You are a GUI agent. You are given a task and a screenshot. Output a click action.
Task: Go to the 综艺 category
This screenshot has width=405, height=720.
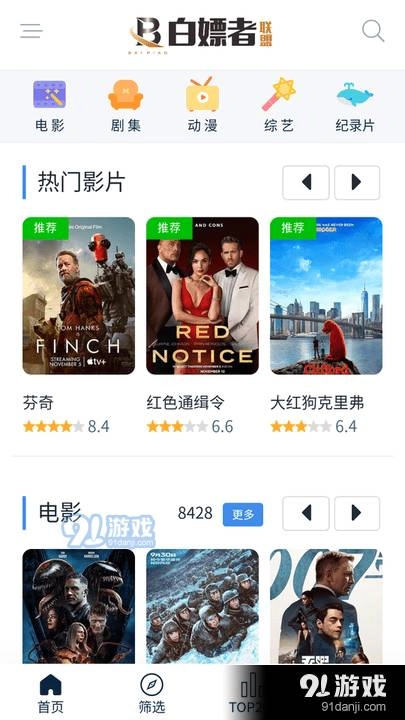(x=278, y=106)
